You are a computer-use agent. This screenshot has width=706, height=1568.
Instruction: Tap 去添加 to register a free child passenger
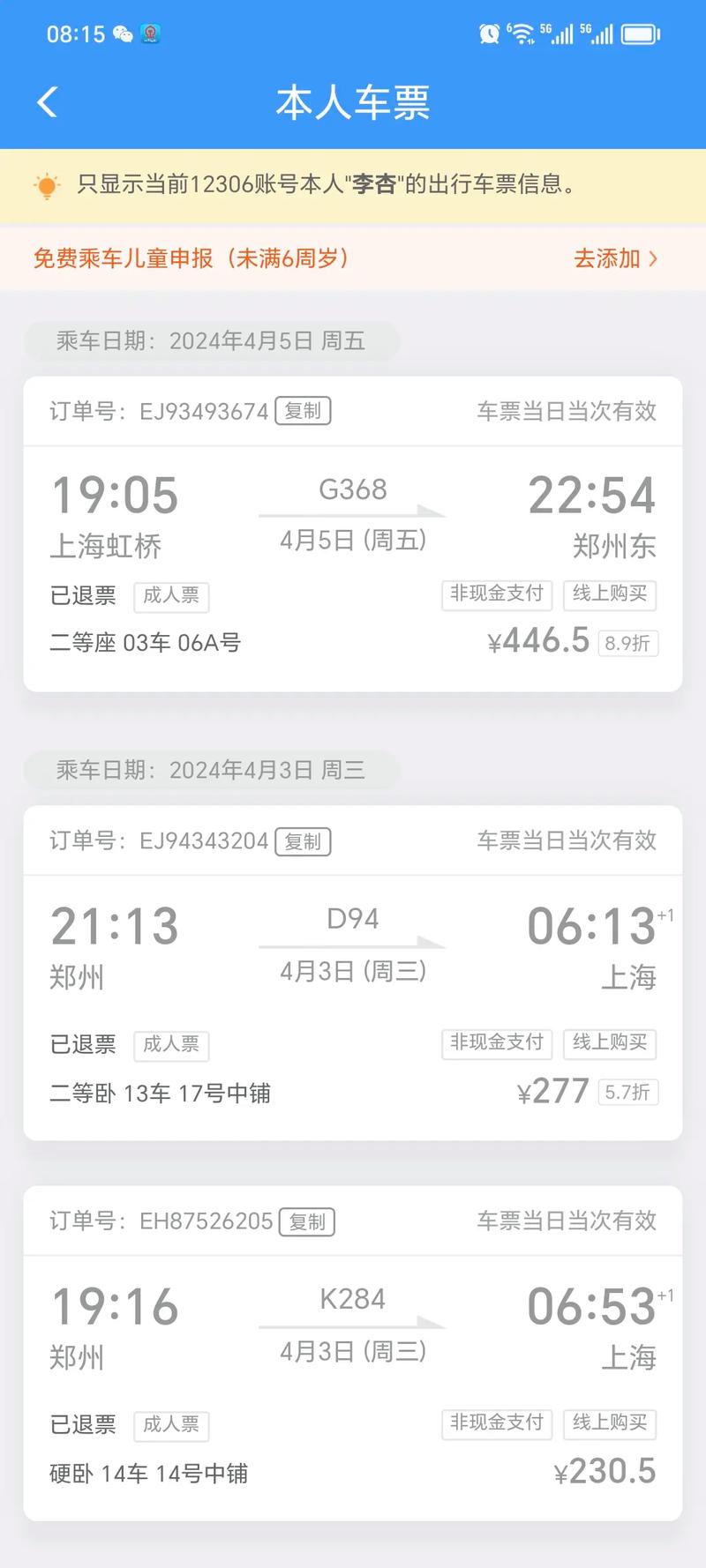(x=605, y=258)
